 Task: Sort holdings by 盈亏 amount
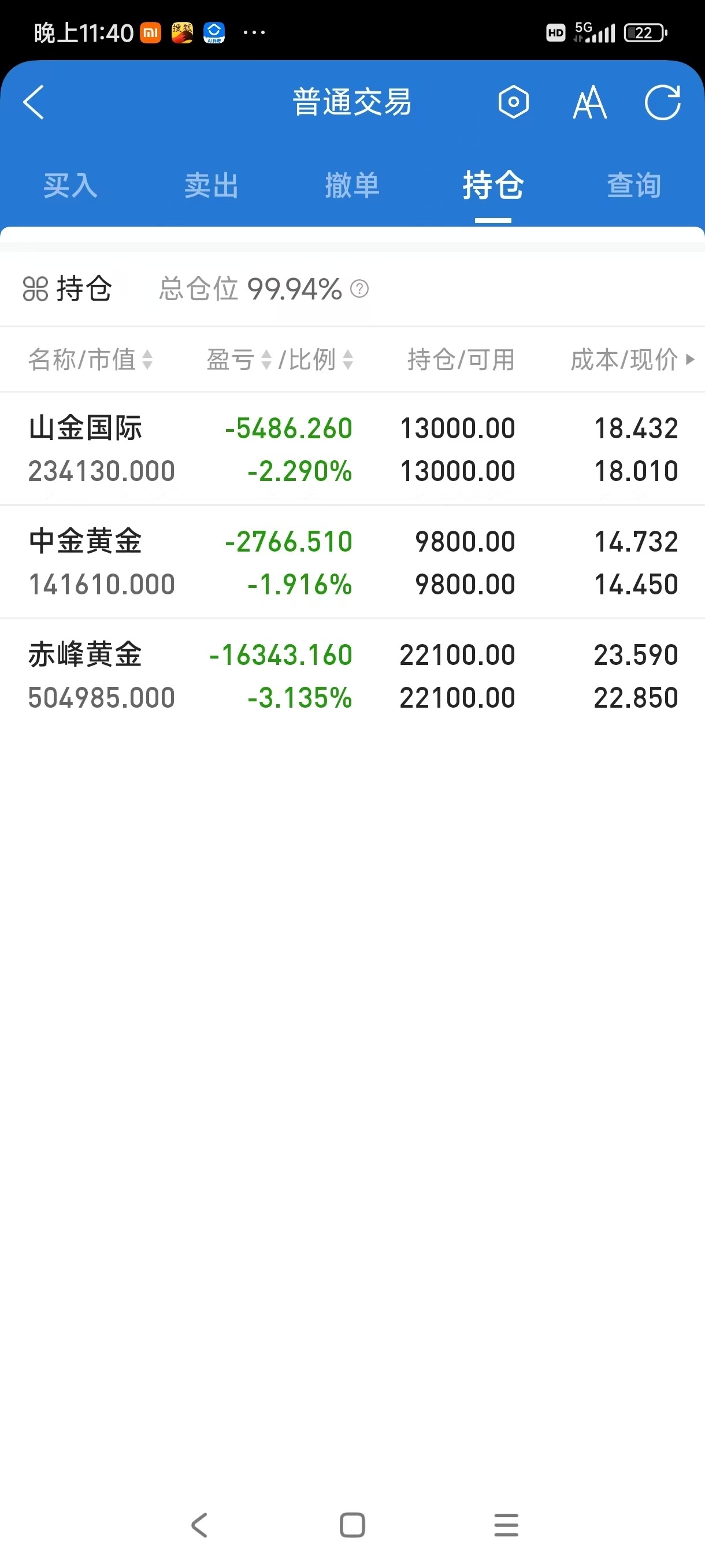click(239, 359)
